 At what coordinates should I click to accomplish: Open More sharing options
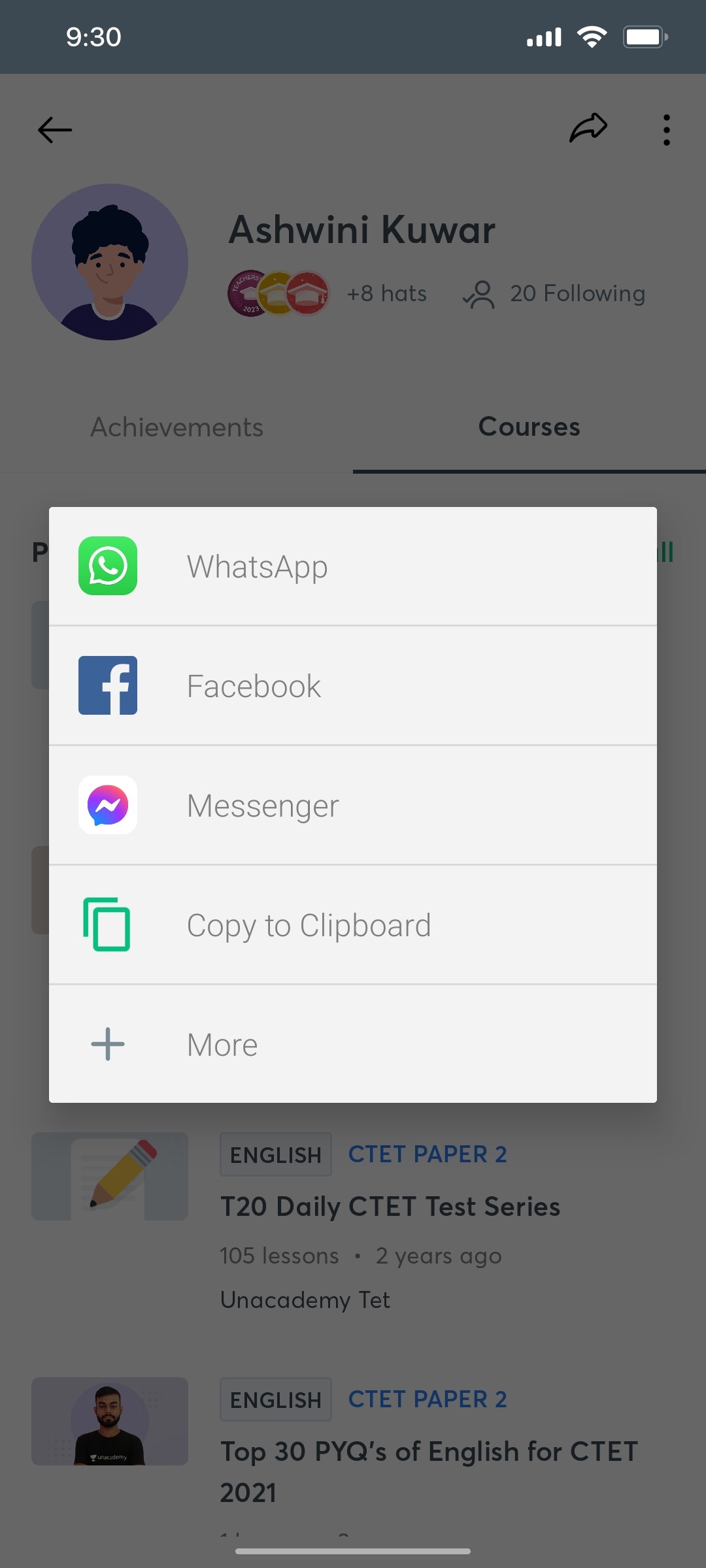click(x=353, y=1043)
